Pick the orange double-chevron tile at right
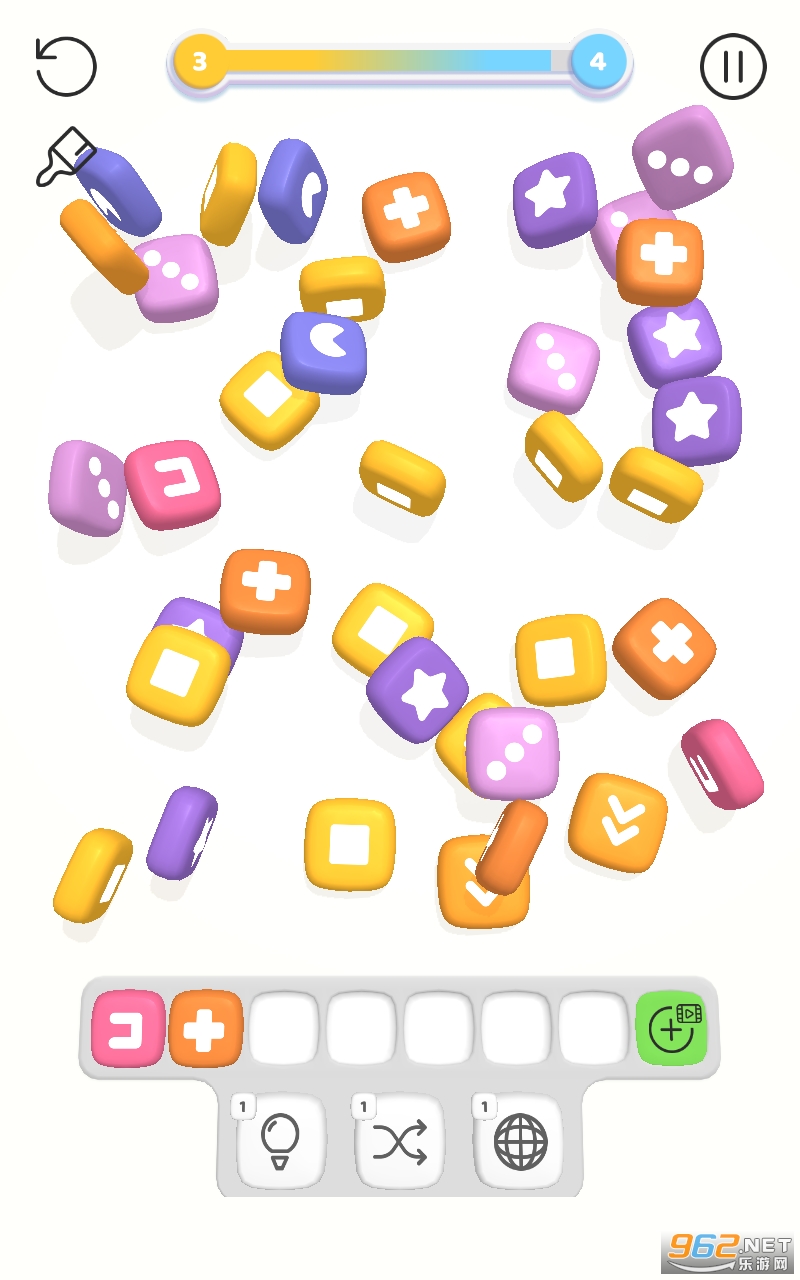 tap(617, 822)
